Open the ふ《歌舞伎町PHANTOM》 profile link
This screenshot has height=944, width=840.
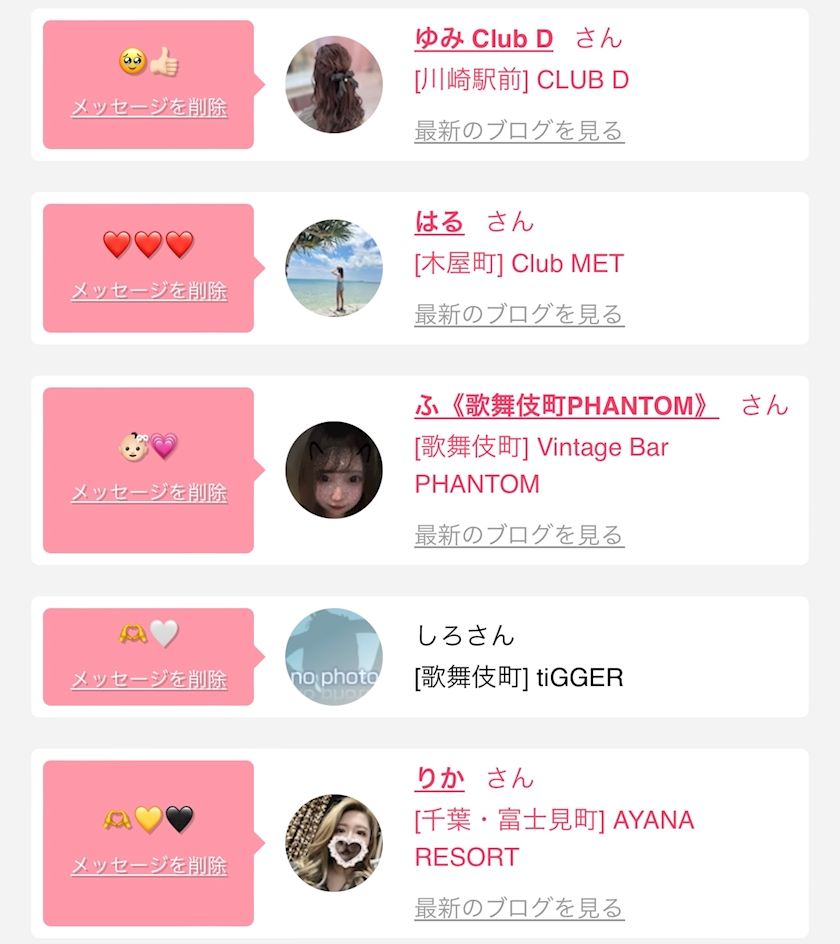566,406
